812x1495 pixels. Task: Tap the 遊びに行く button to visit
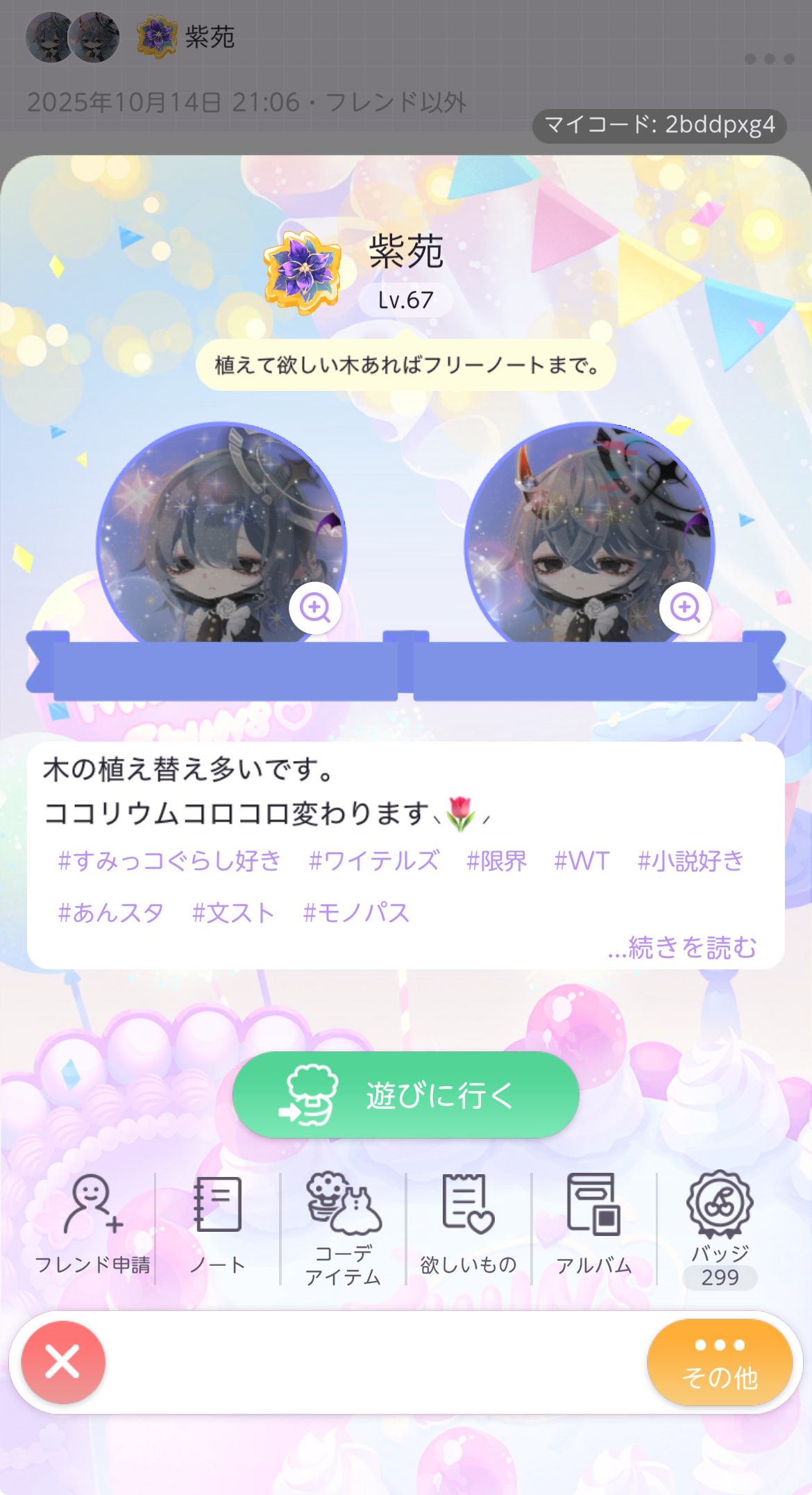coord(405,1095)
